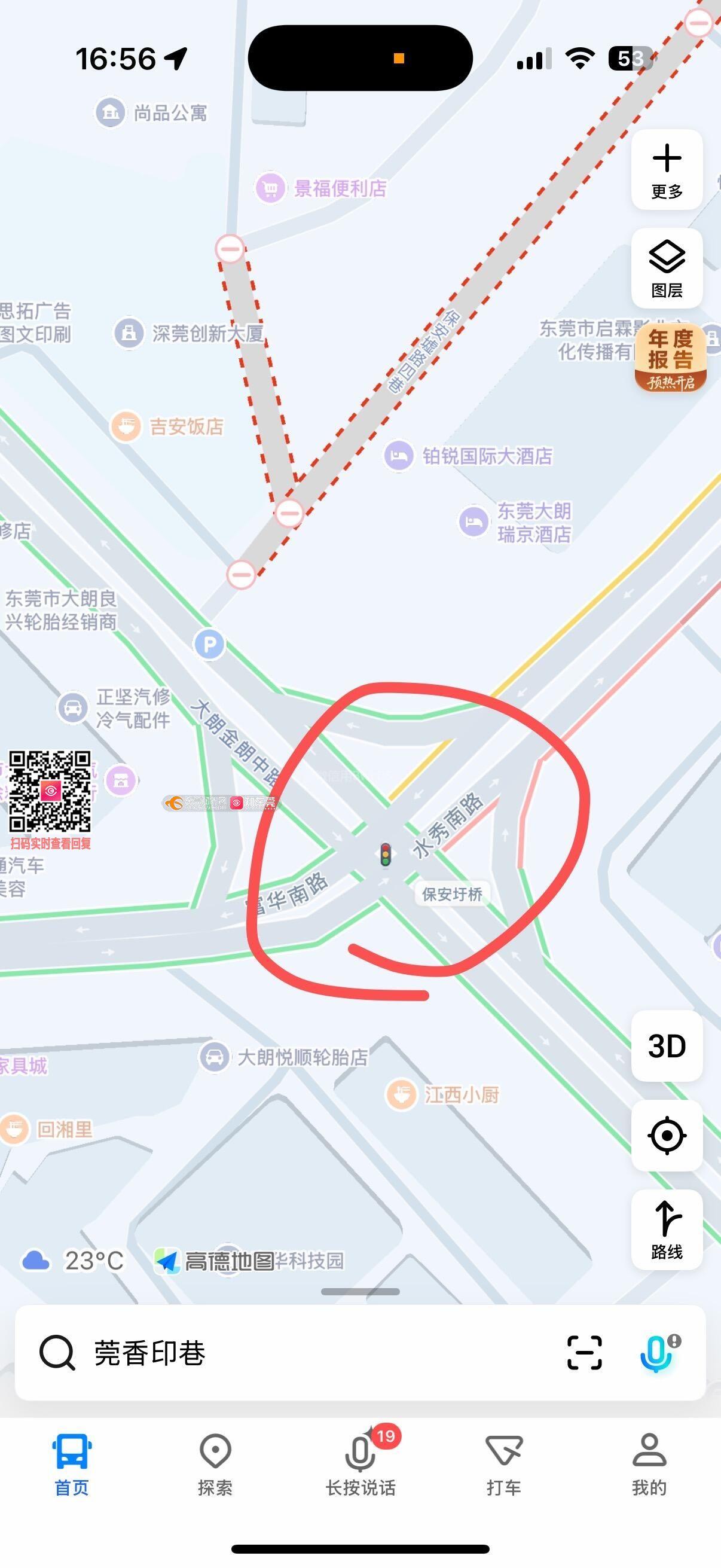The height and width of the screenshot is (1568, 721).
Task: Open the 长按说话 voice tab
Action: click(x=360, y=1464)
